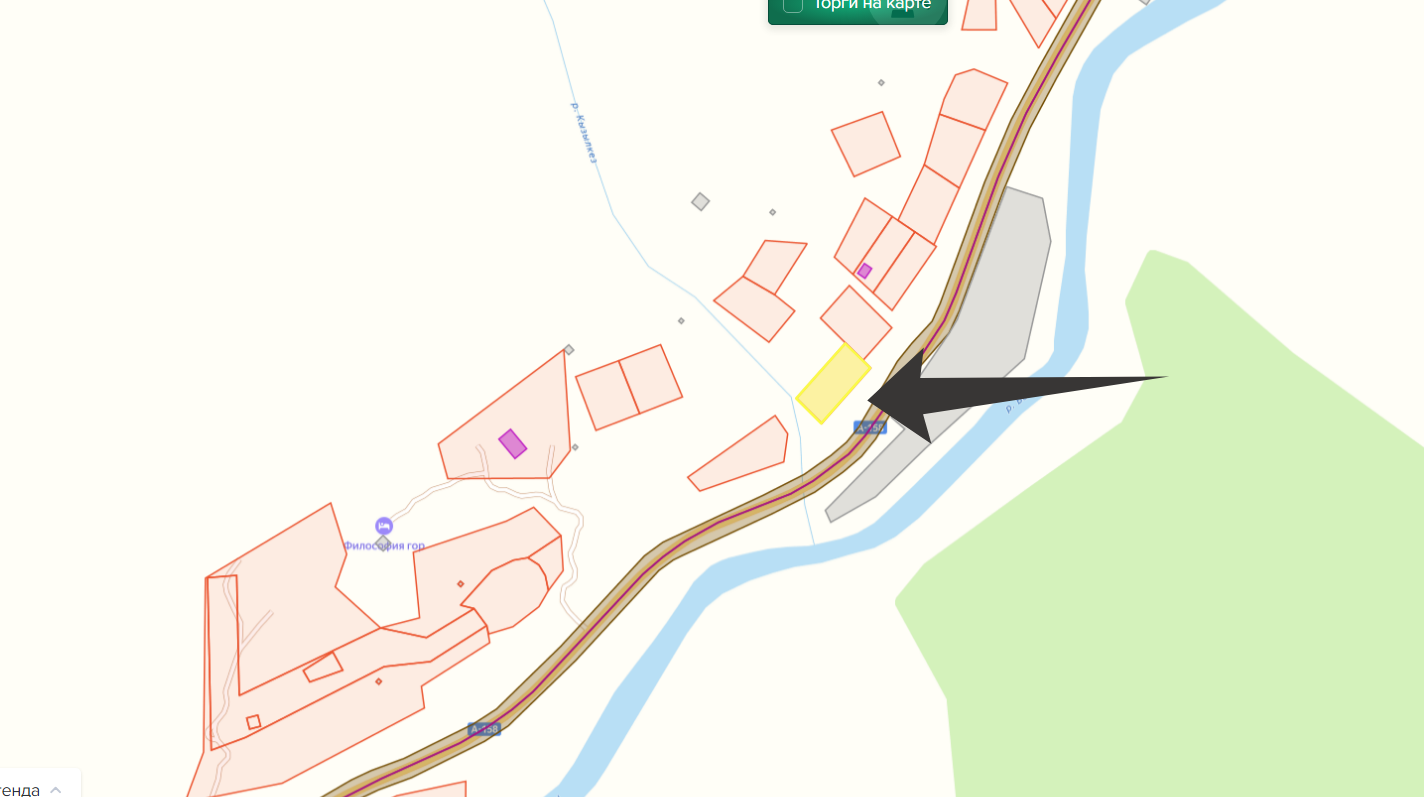Toggle the "Торги на карте" checkbox
Image resolution: width=1424 pixels, height=797 pixels.
[x=793, y=5]
